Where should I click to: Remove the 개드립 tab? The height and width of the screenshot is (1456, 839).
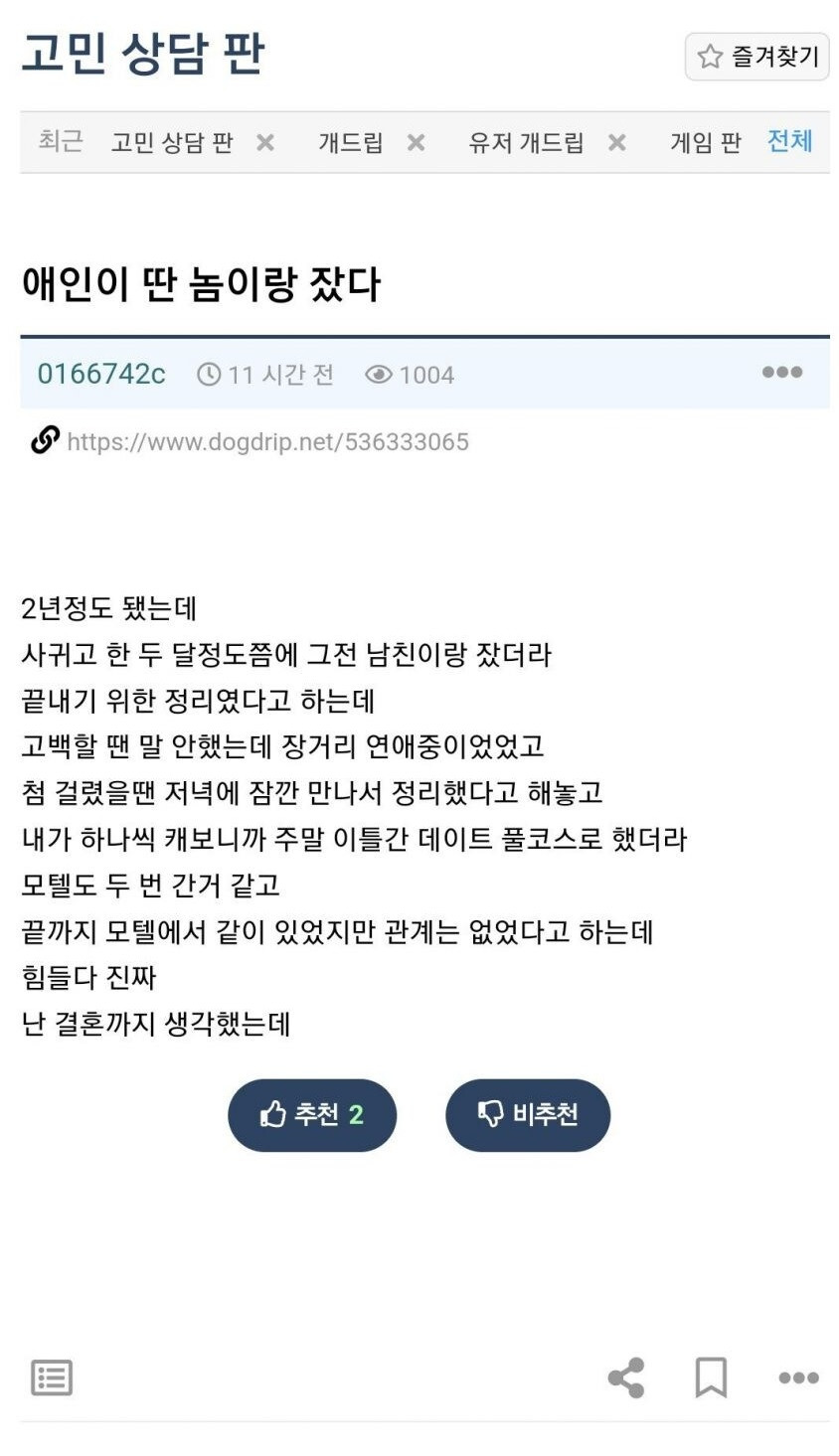415,142
